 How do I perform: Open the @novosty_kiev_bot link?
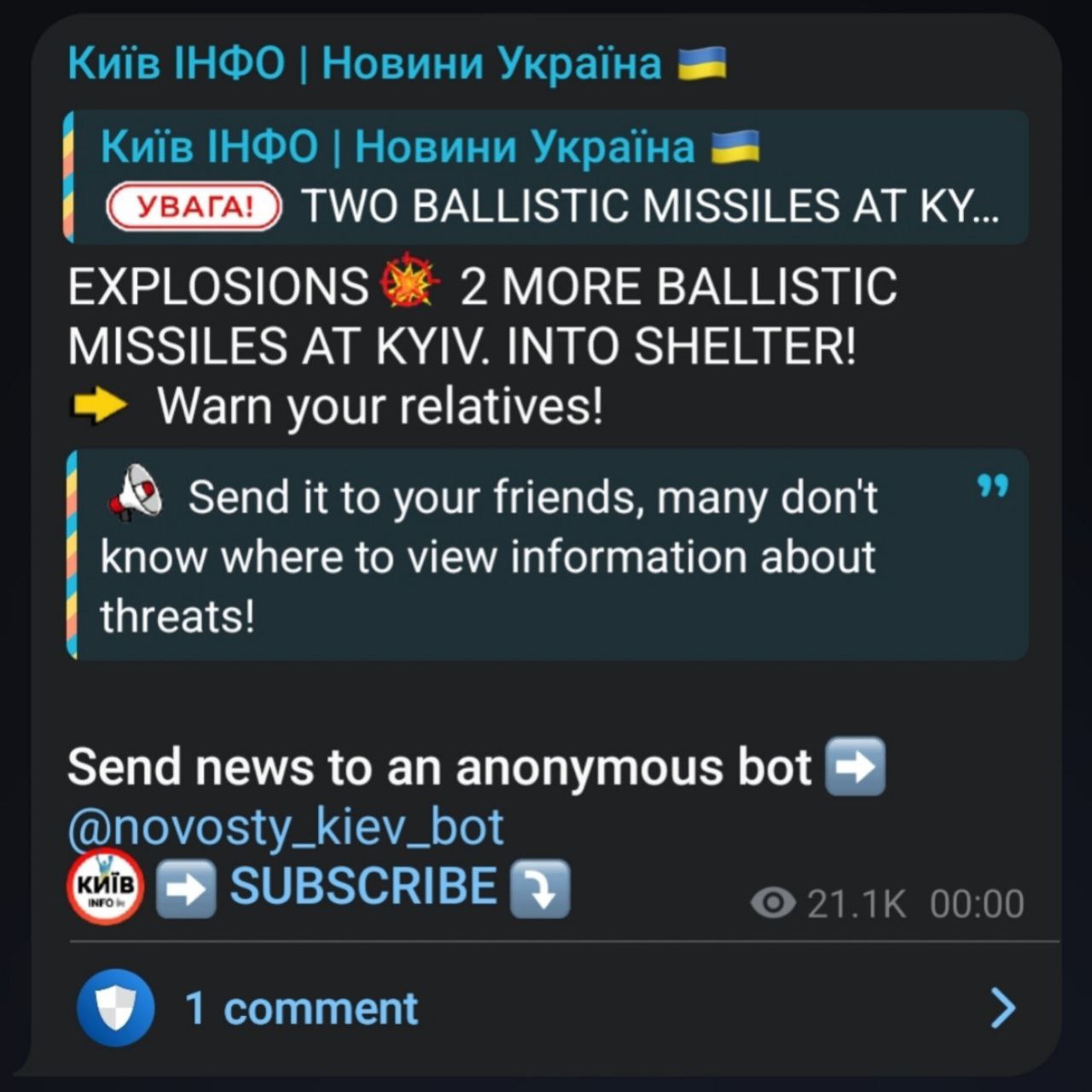pyautogui.click(x=286, y=827)
